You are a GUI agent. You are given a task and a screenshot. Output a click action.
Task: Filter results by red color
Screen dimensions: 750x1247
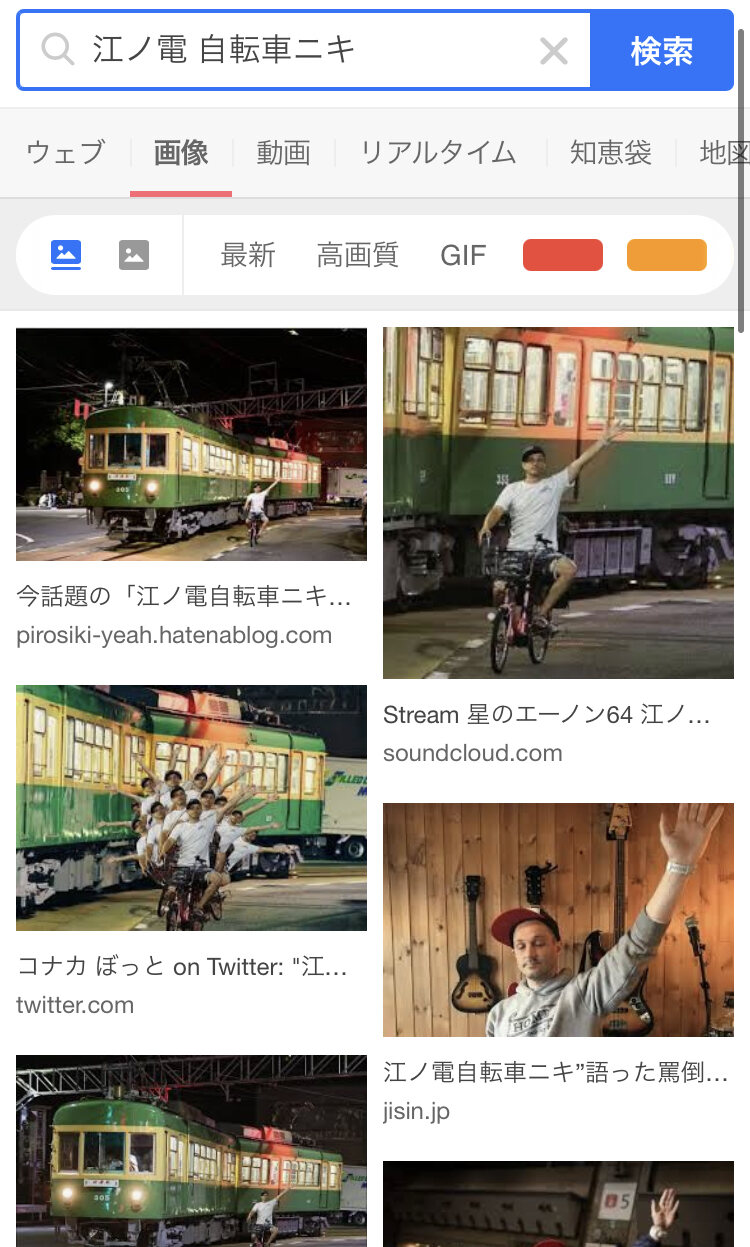[563, 255]
